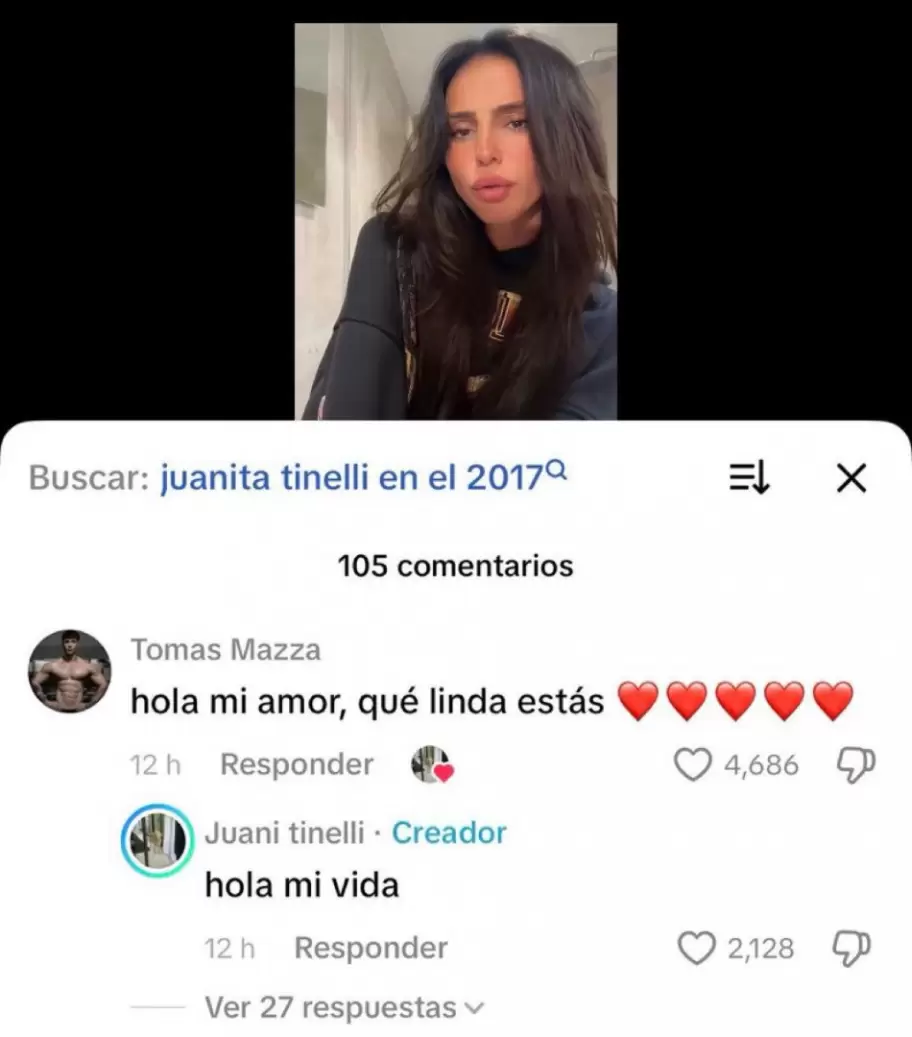912x1037 pixels.
Task: Open Tomas Mazza's username
Action: point(225,649)
